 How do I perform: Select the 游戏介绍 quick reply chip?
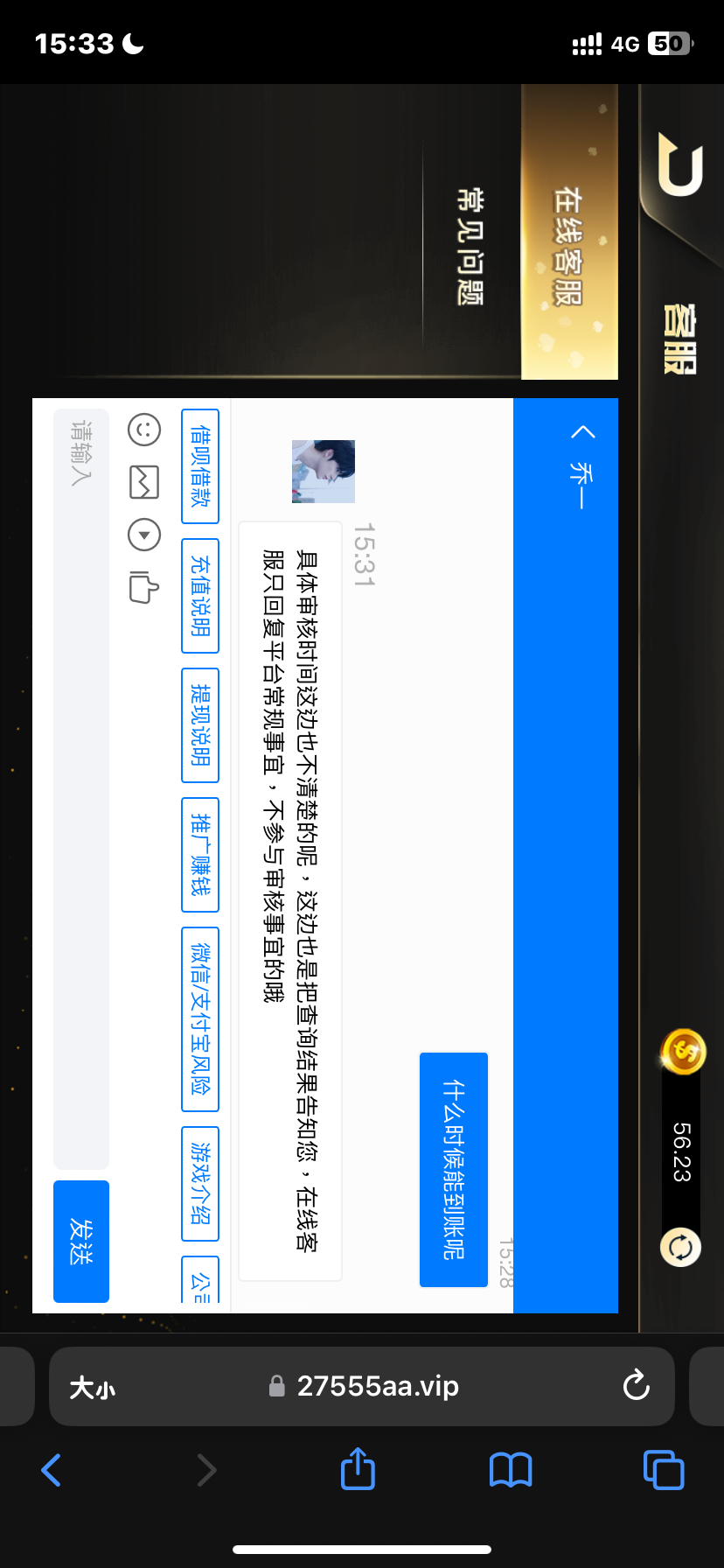tap(200, 1184)
